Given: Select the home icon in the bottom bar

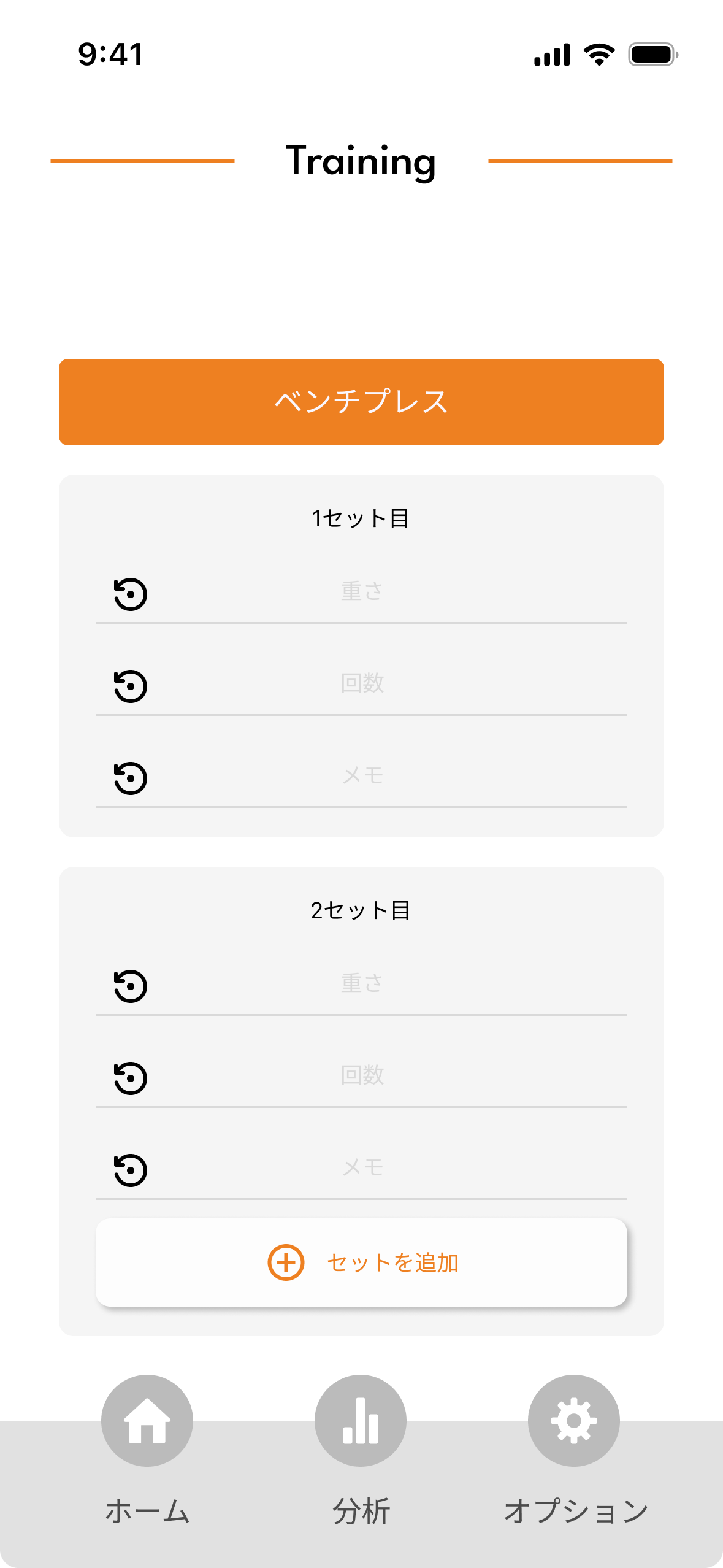Looking at the screenshot, I should [x=146, y=1421].
